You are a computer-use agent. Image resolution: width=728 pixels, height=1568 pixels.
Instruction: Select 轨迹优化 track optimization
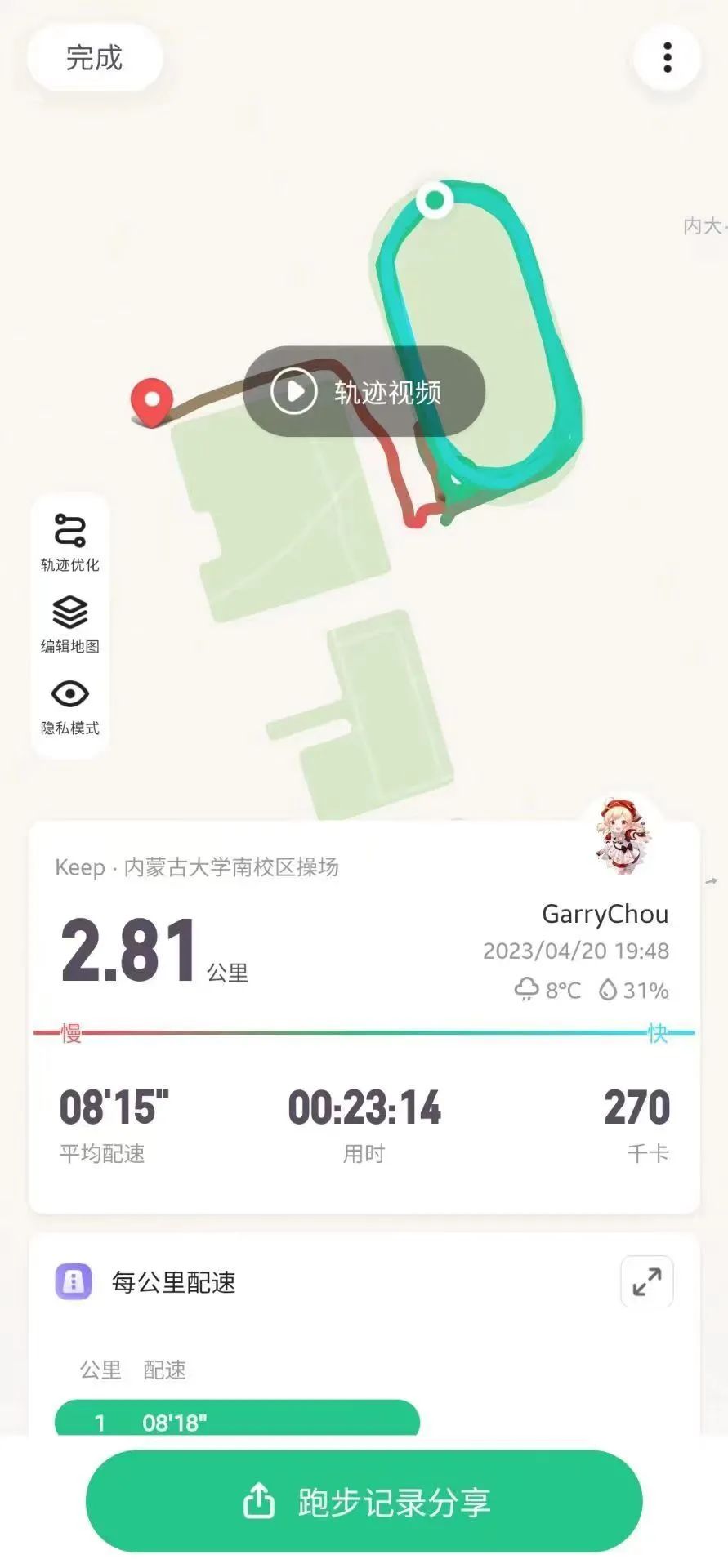tap(70, 541)
